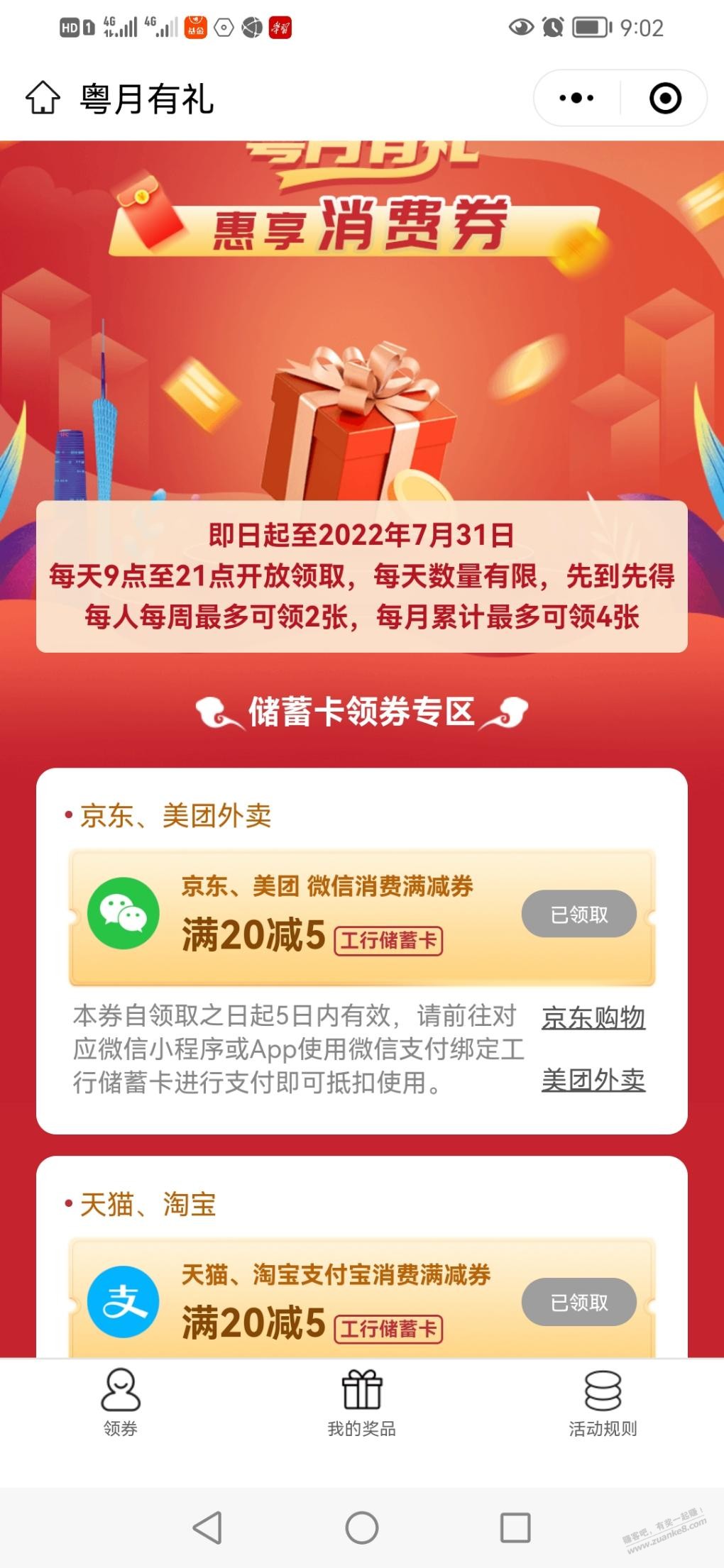Open recent apps with the square button
Viewport: 724px width, 1568px height.
pos(515,1528)
